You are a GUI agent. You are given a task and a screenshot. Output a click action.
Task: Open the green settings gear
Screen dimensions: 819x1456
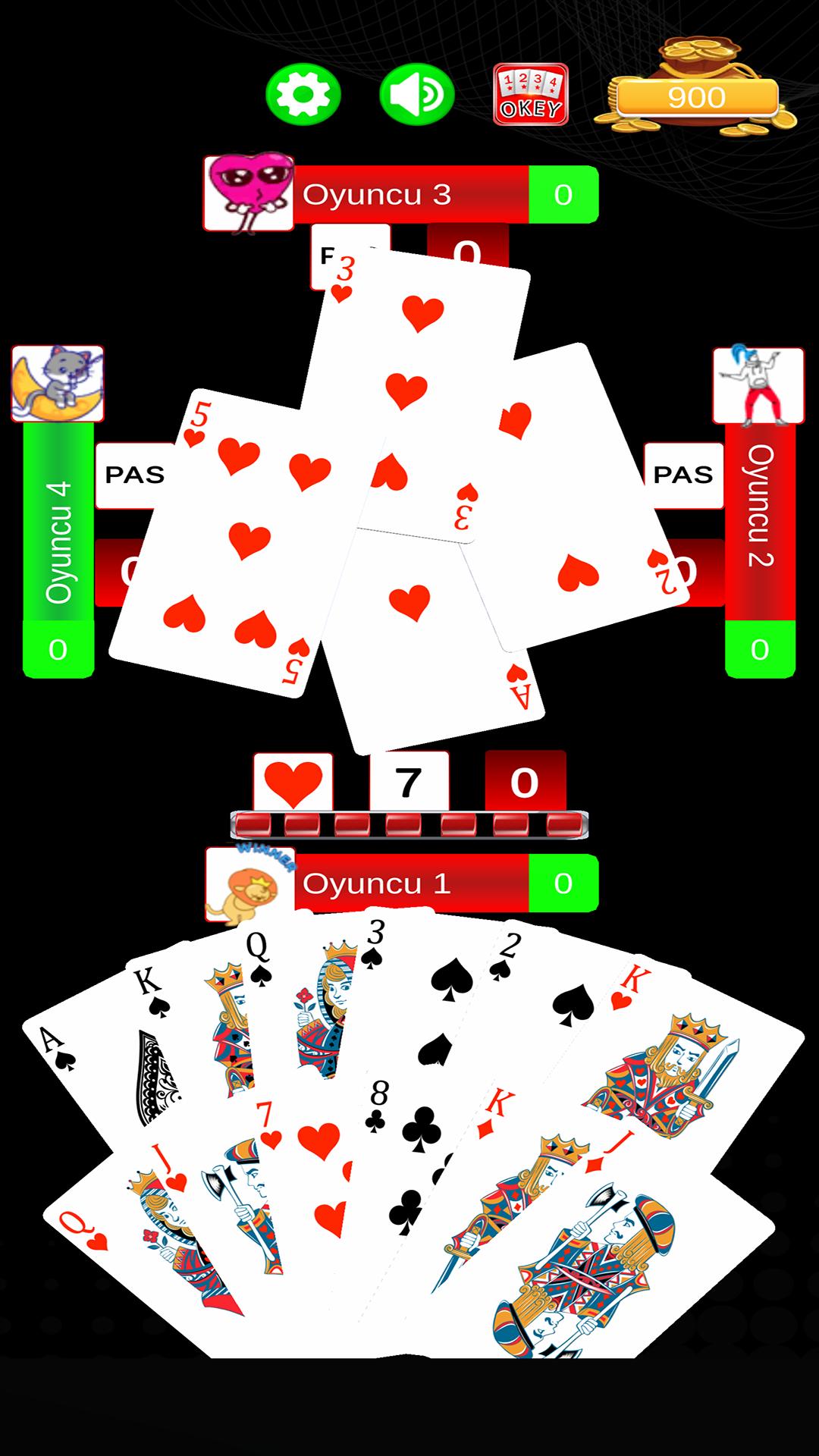pos(303,95)
